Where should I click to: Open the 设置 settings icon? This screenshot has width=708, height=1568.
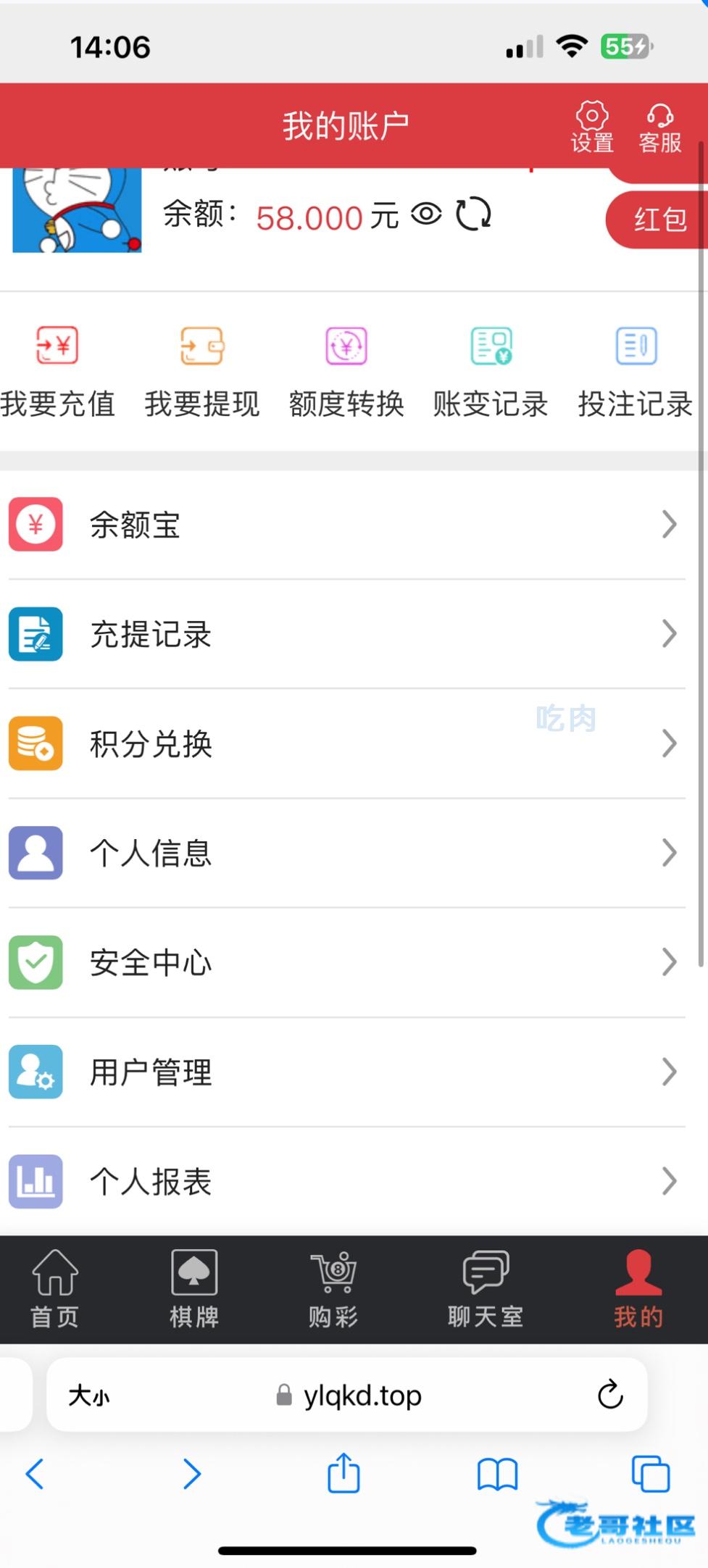[x=592, y=126]
